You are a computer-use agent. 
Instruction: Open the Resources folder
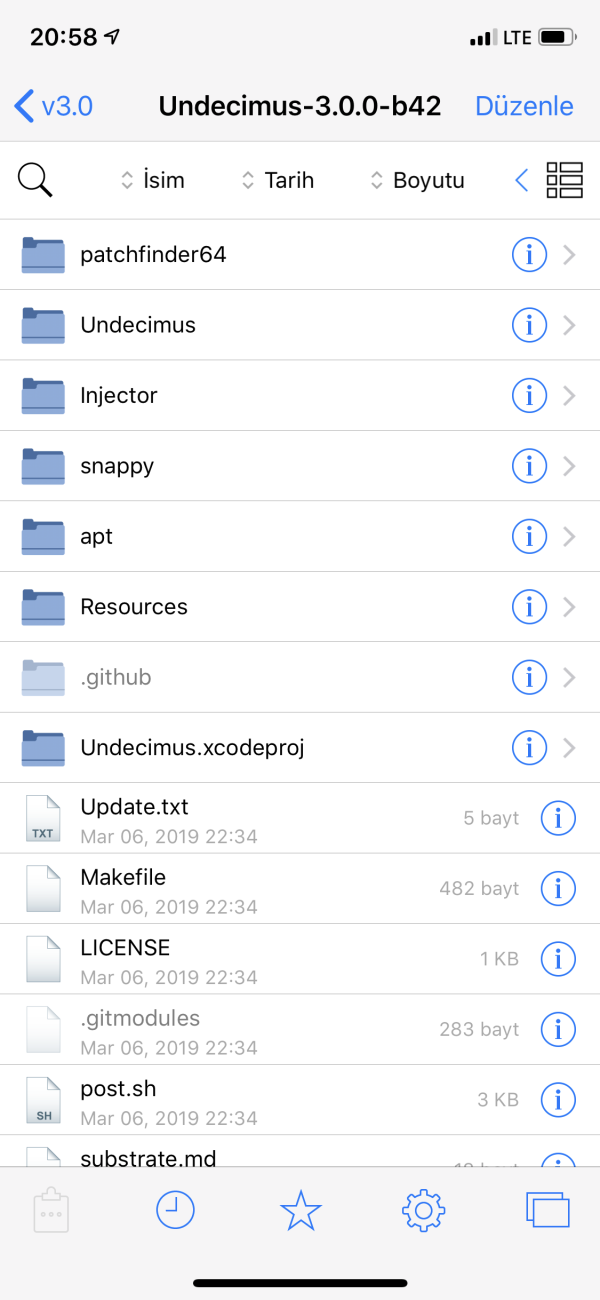(x=134, y=607)
